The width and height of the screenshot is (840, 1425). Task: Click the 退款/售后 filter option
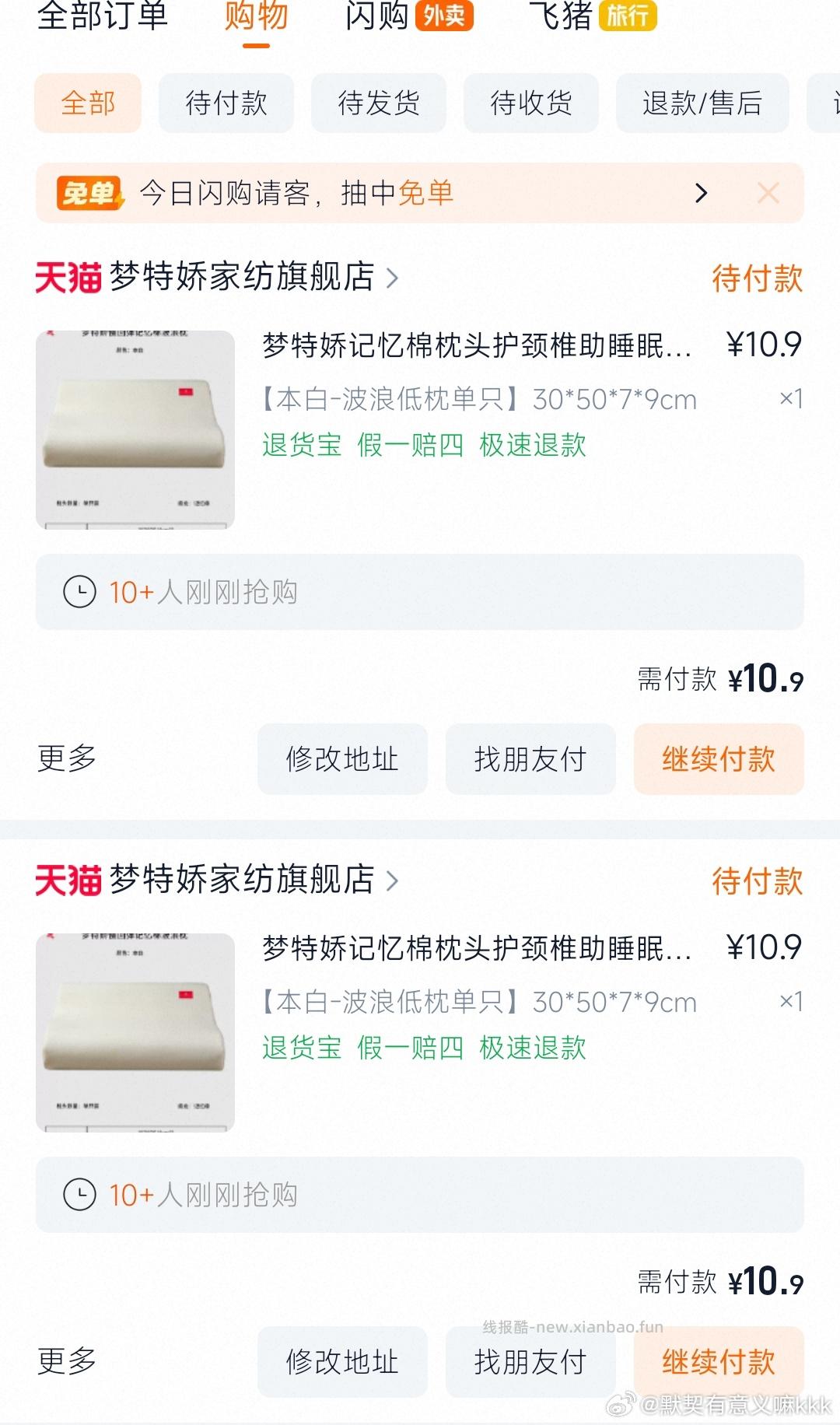coord(701,103)
